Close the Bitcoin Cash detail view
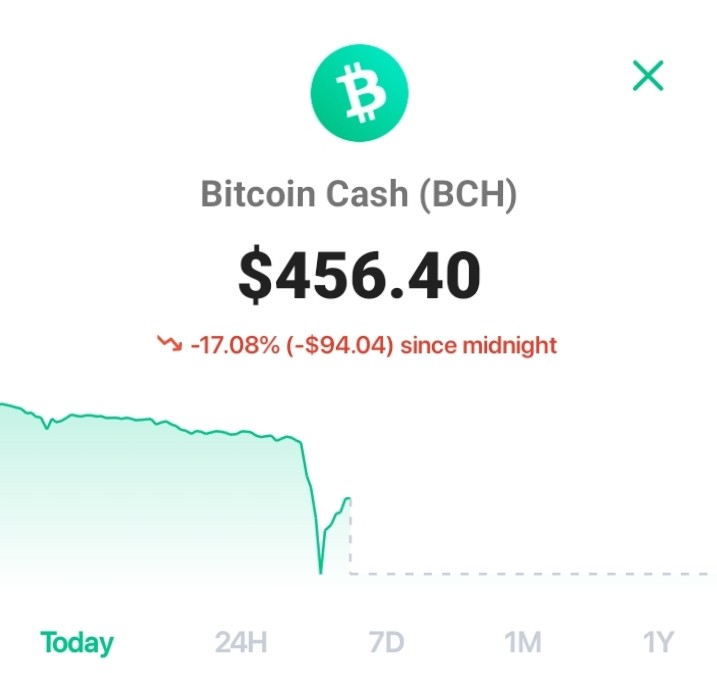This screenshot has height=673, width=717. pyautogui.click(x=647, y=75)
